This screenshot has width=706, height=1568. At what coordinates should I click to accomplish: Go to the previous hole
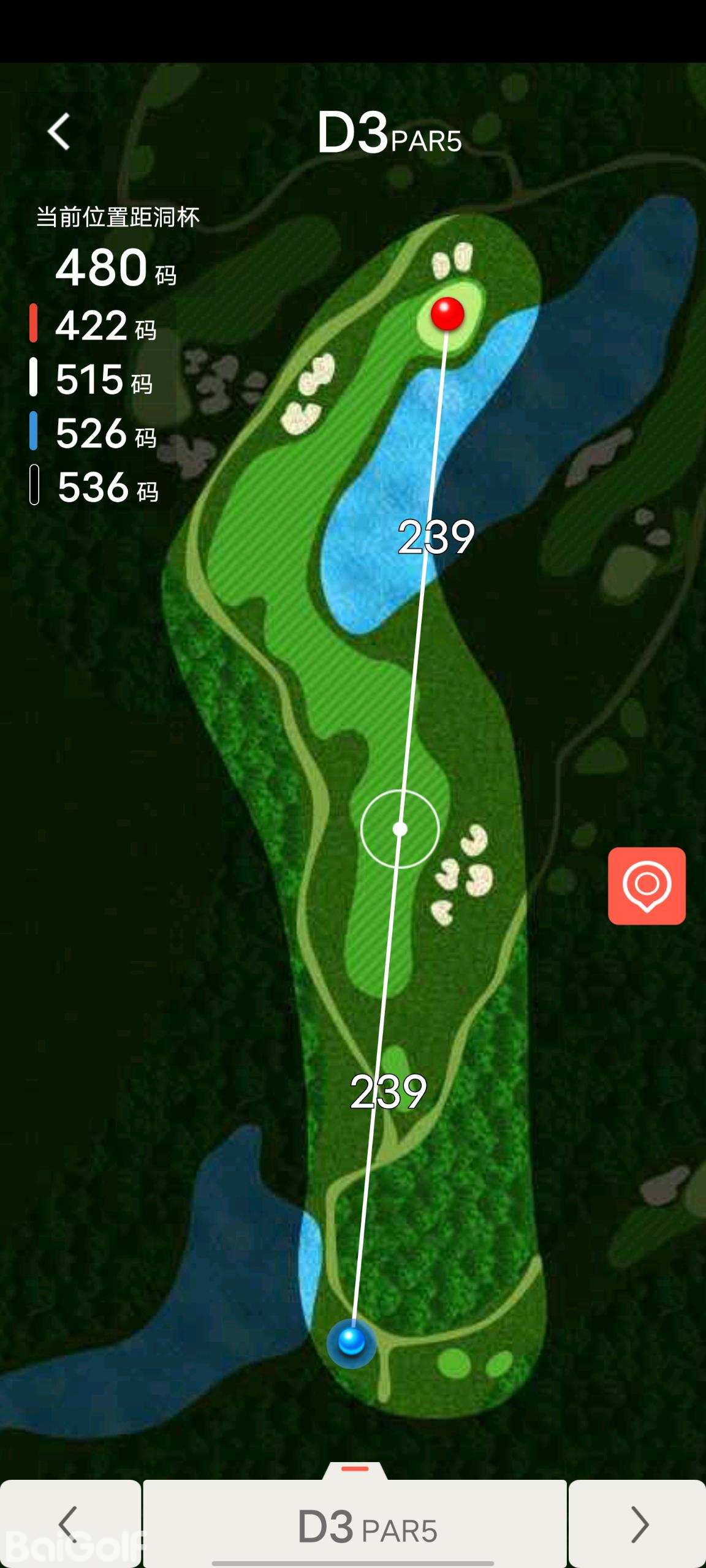pos(69,1524)
